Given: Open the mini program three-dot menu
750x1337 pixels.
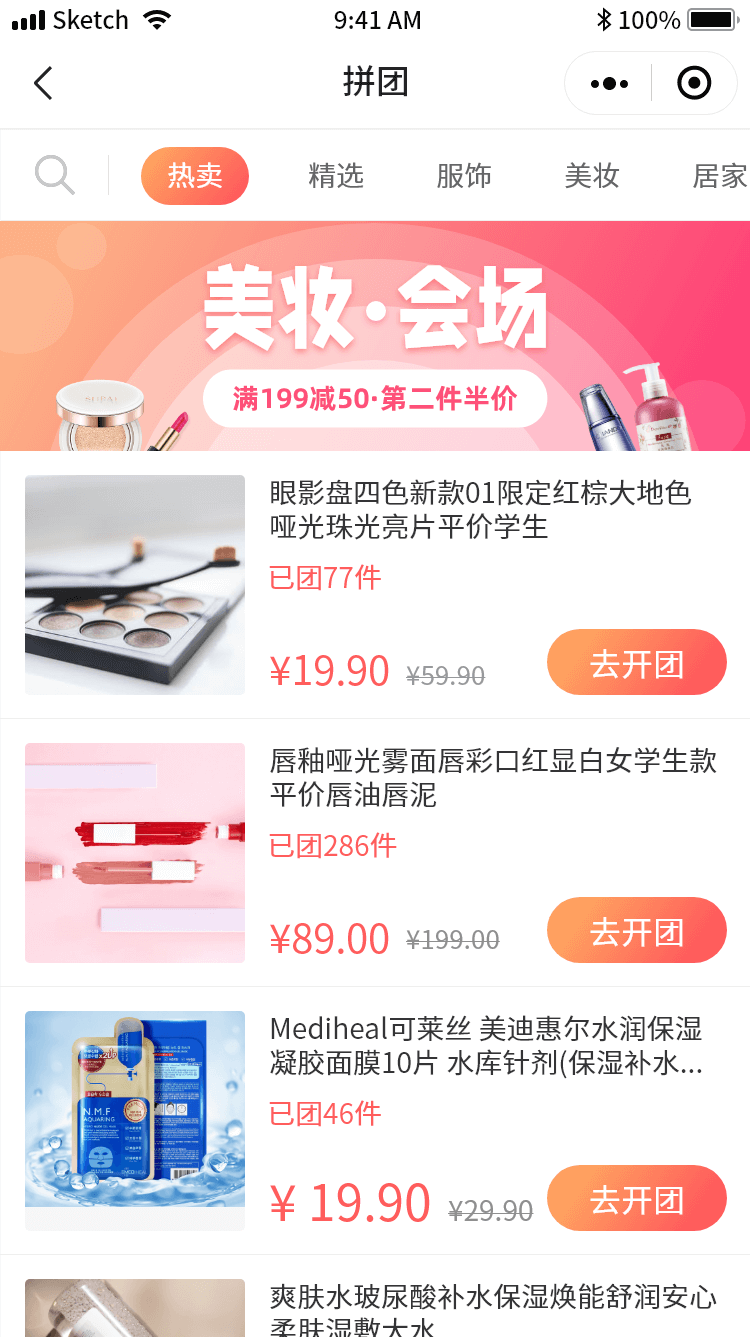Looking at the screenshot, I should tap(609, 83).
